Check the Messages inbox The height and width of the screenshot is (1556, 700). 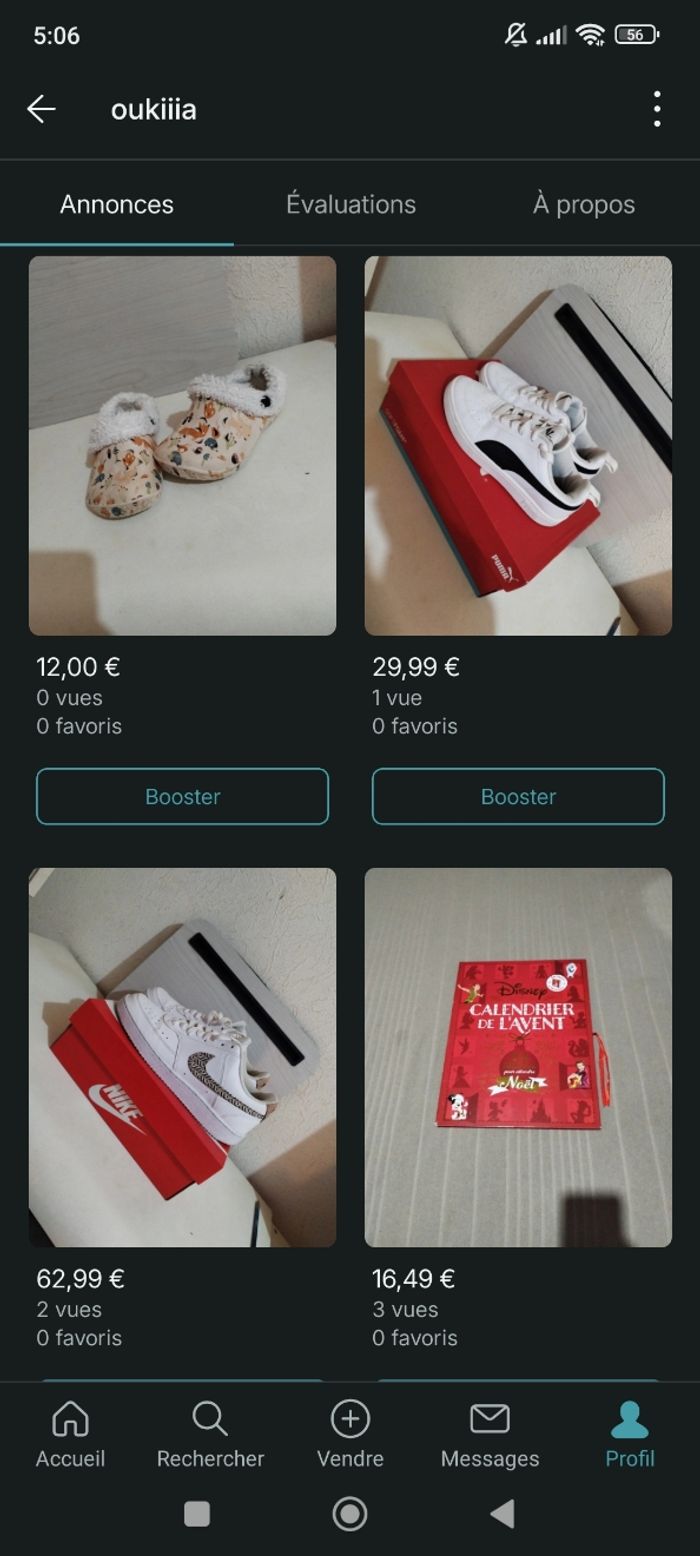point(490,1434)
